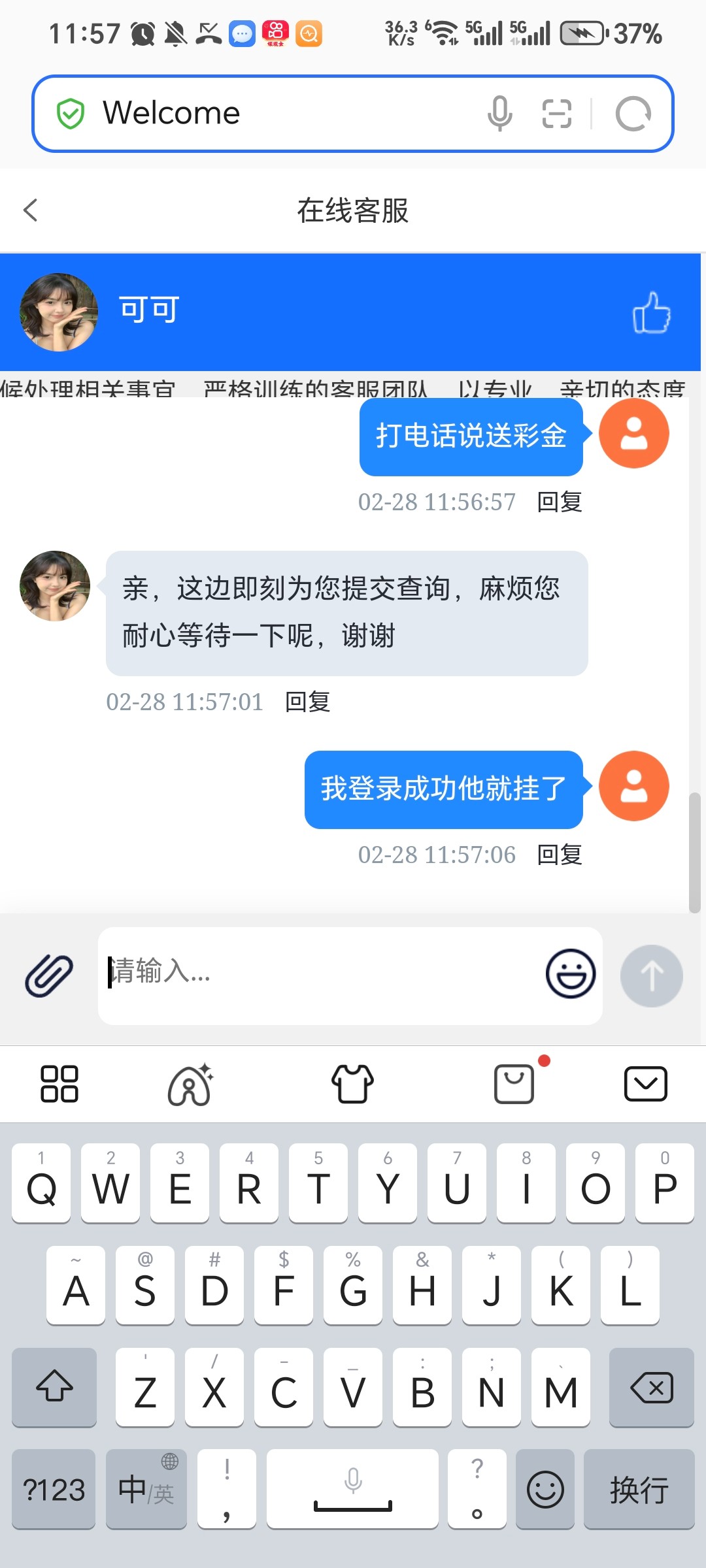Tap the thumbs-up icon for agent 可可
The image size is (706, 1568).
tap(651, 312)
